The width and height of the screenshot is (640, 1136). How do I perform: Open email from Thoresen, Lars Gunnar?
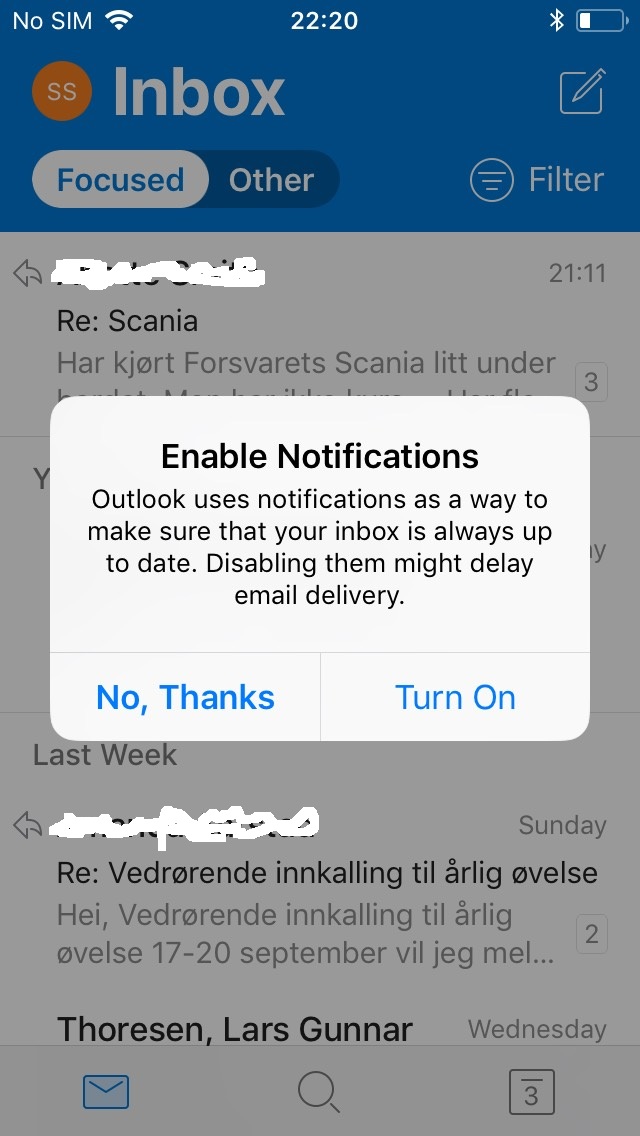[235, 1028]
